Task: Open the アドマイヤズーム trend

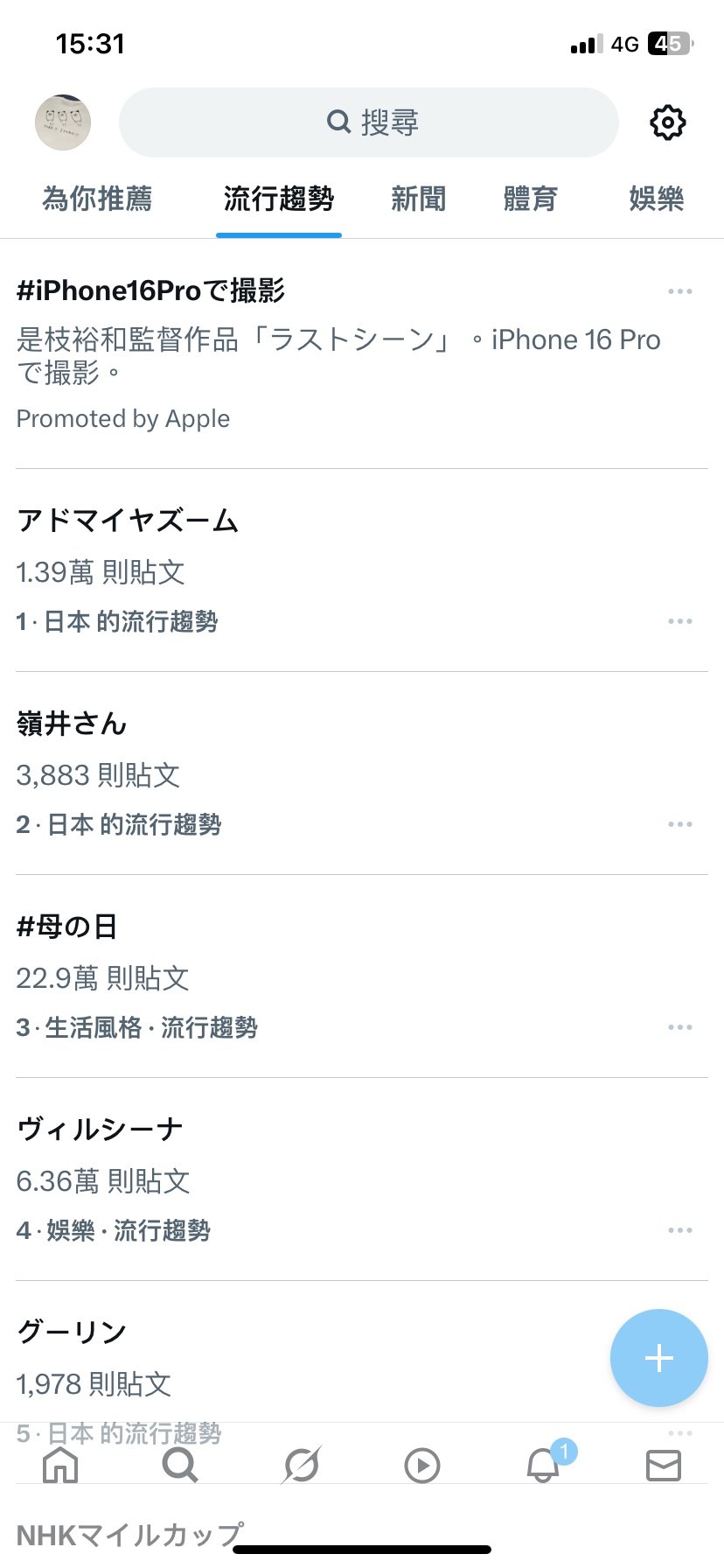Action: point(362,570)
